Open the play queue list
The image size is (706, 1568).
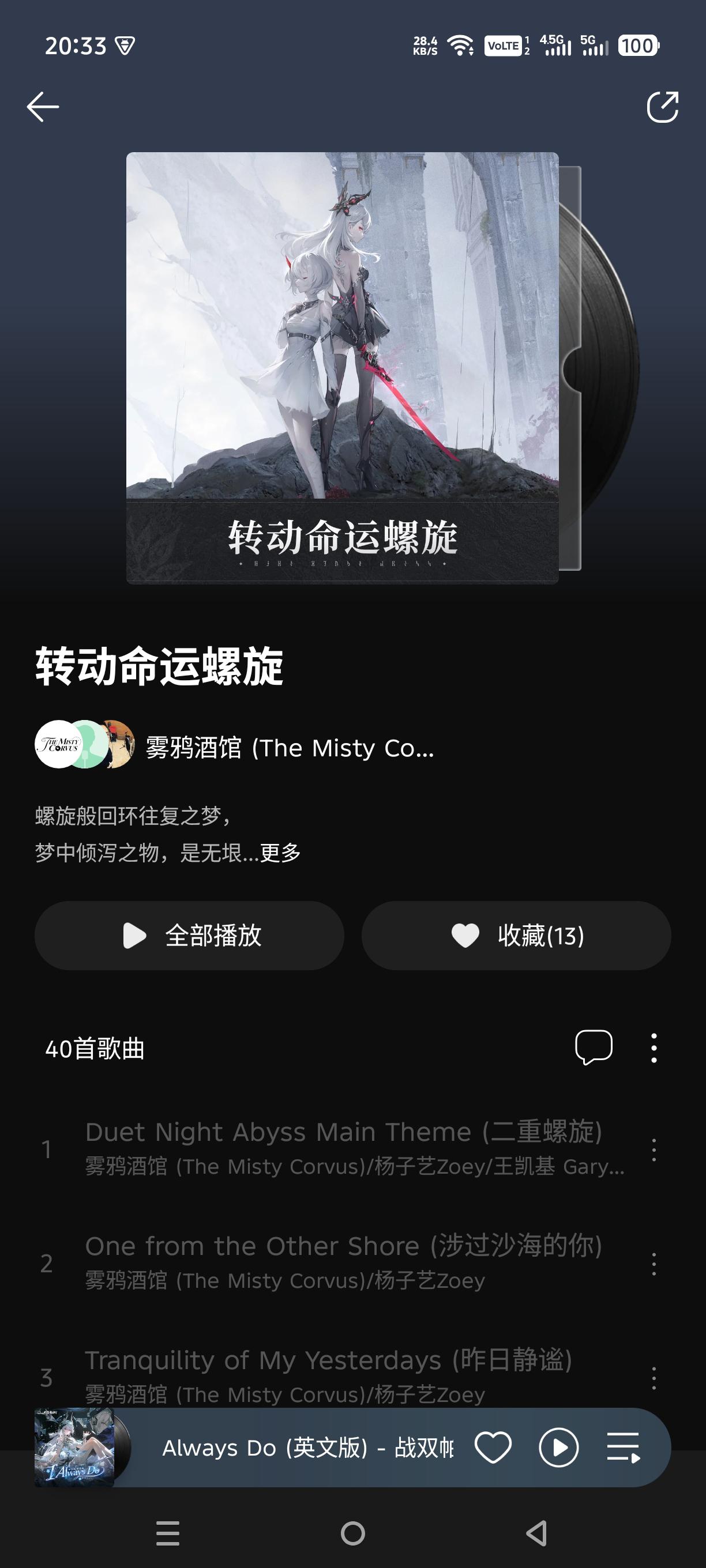(x=623, y=1448)
